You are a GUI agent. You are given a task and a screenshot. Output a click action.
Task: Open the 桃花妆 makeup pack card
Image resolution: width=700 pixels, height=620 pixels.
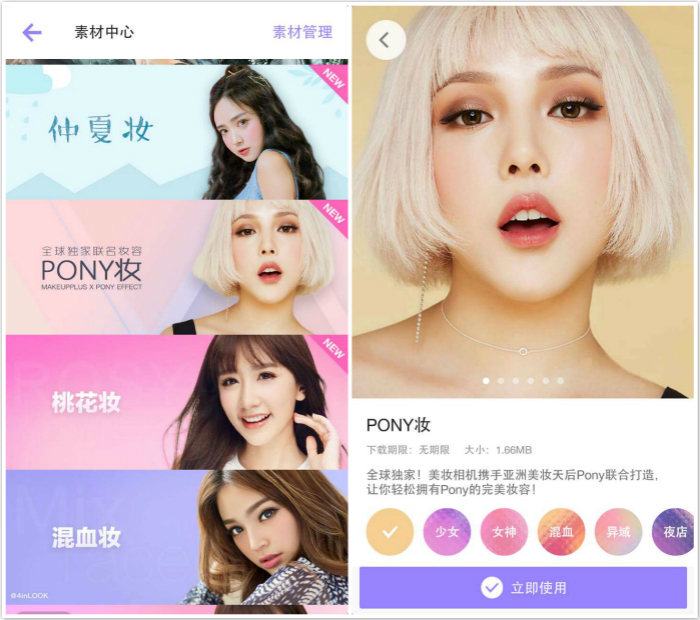(x=177, y=402)
